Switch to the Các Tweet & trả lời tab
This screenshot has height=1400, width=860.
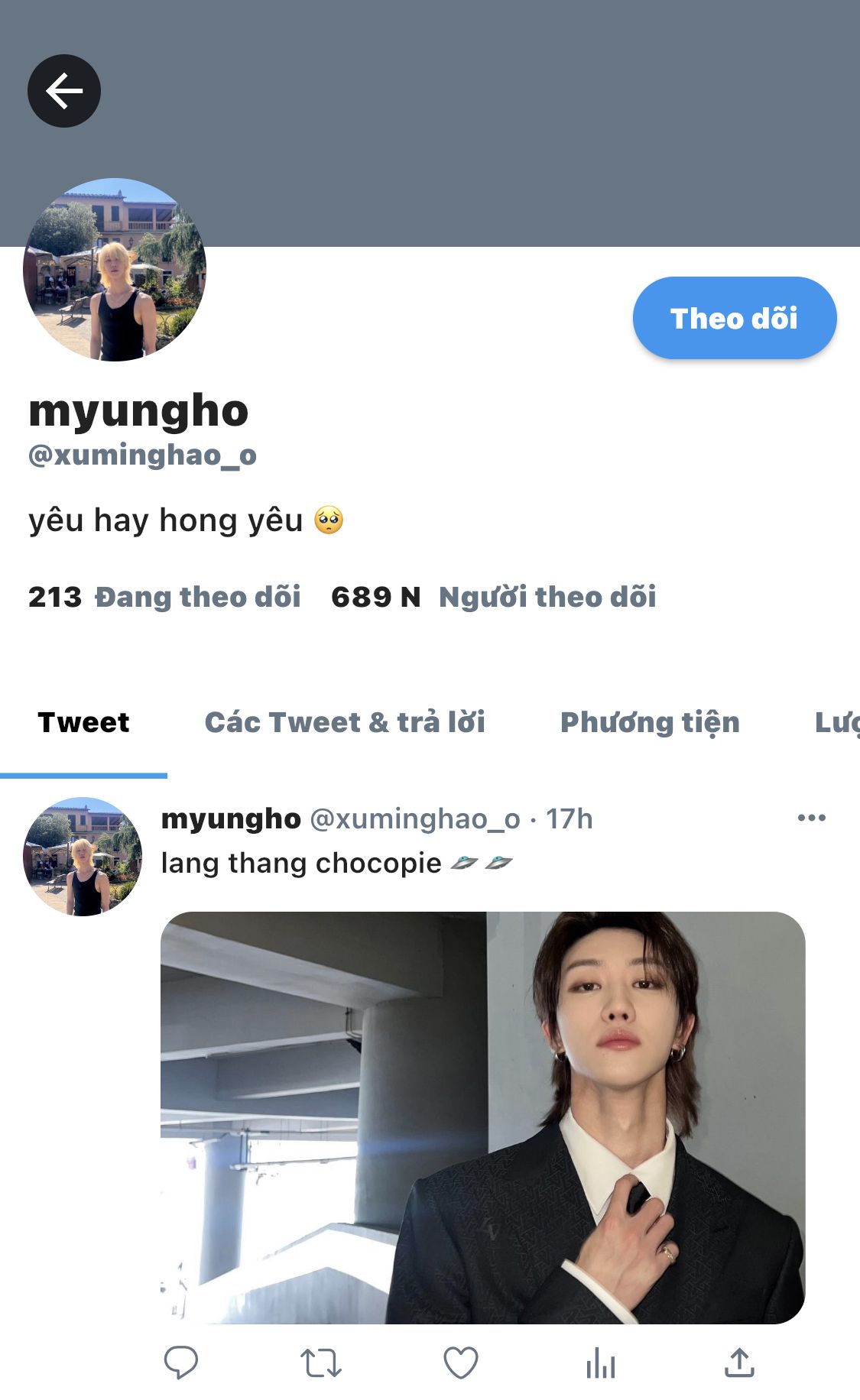[345, 722]
